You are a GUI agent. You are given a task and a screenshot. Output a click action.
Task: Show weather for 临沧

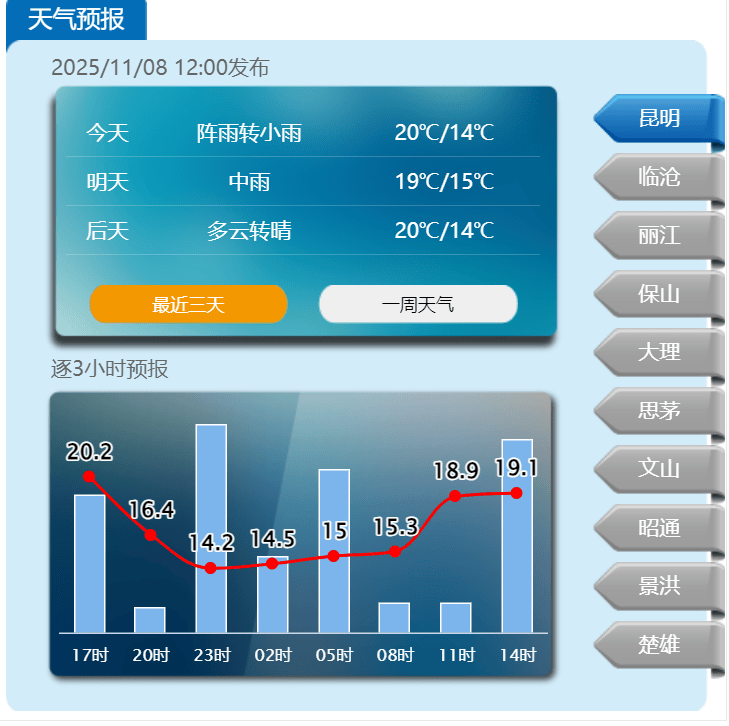pyautogui.click(x=659, y=177)
